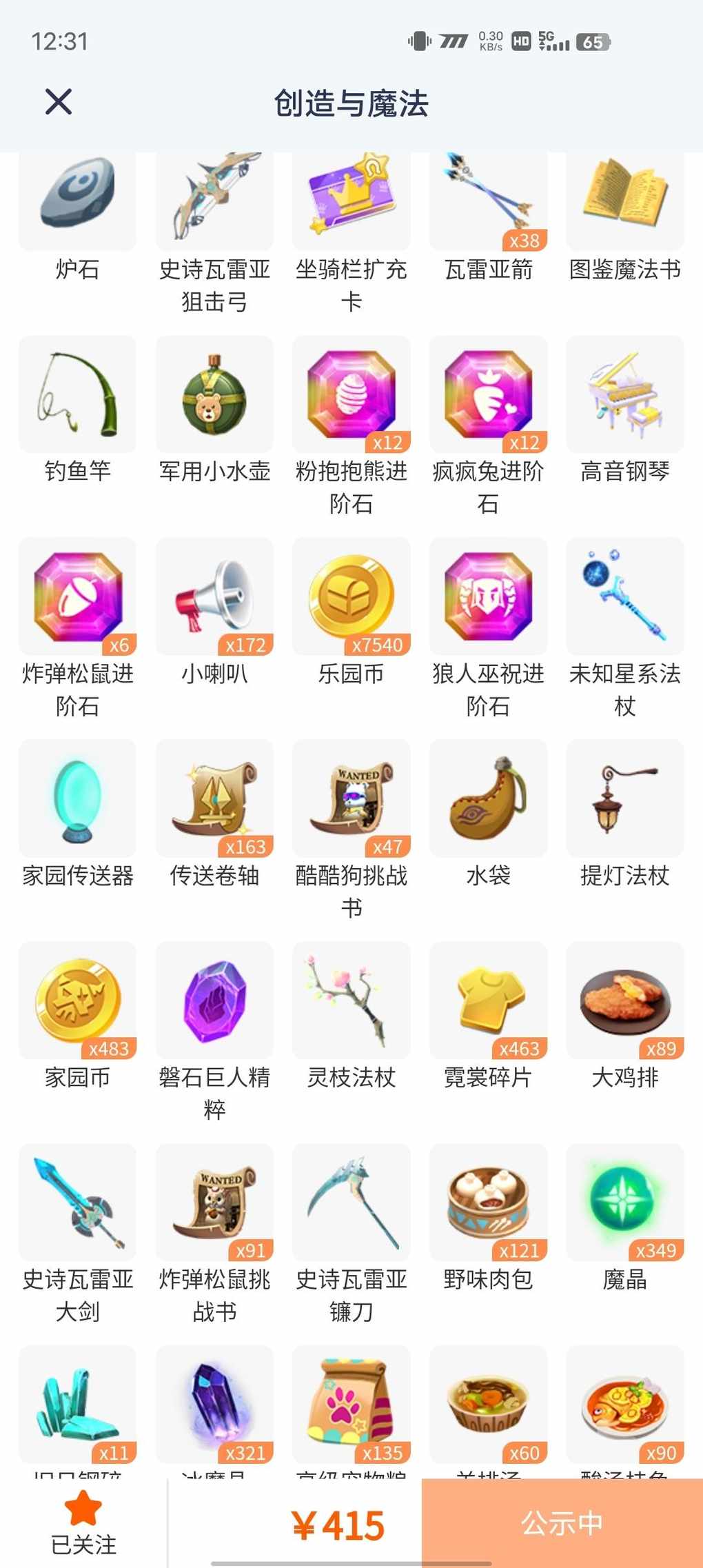
Task: View the 野味肉包 item
Action: (488, 1203)
